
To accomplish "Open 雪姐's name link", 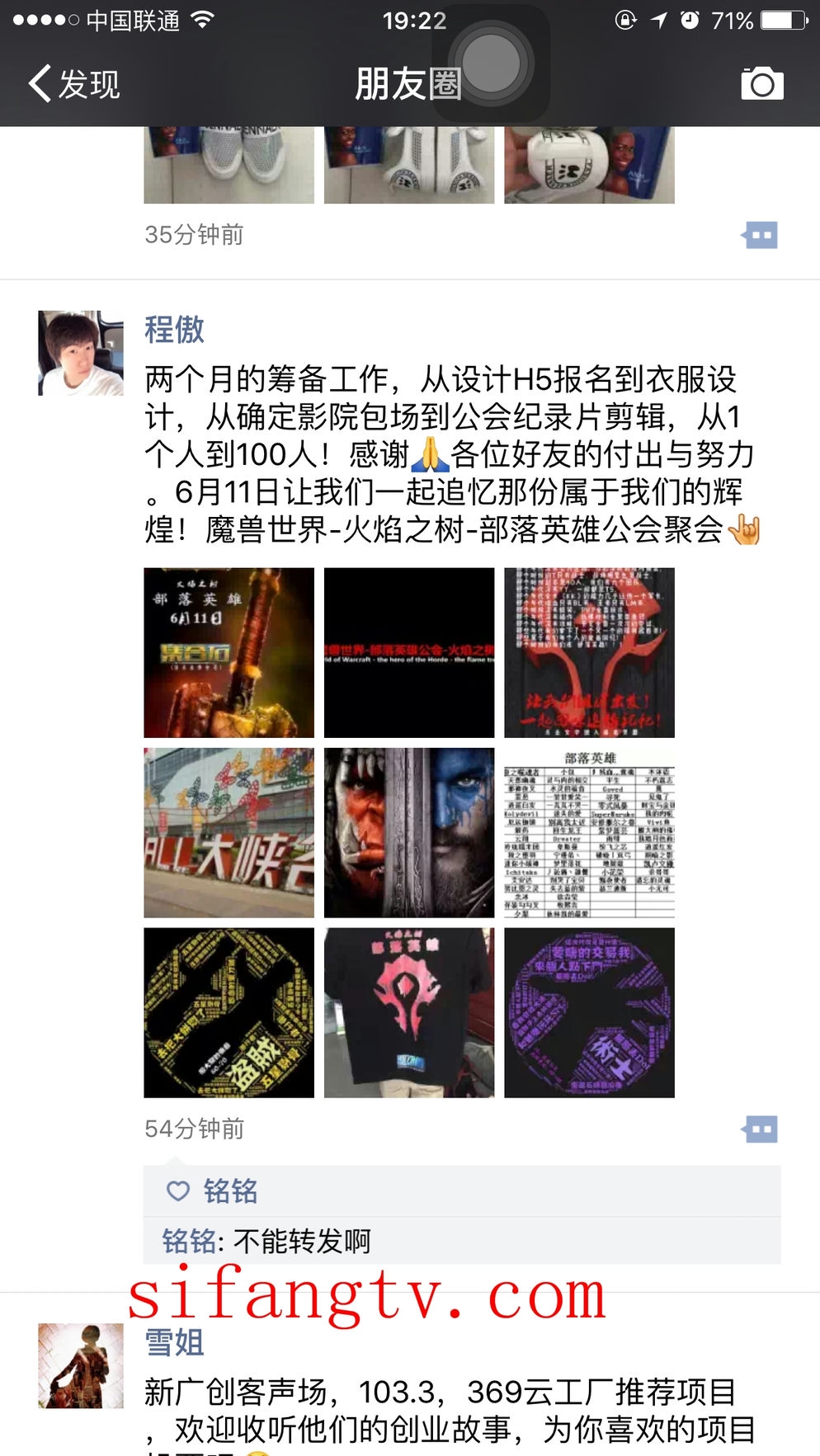I will [174, 1343].
